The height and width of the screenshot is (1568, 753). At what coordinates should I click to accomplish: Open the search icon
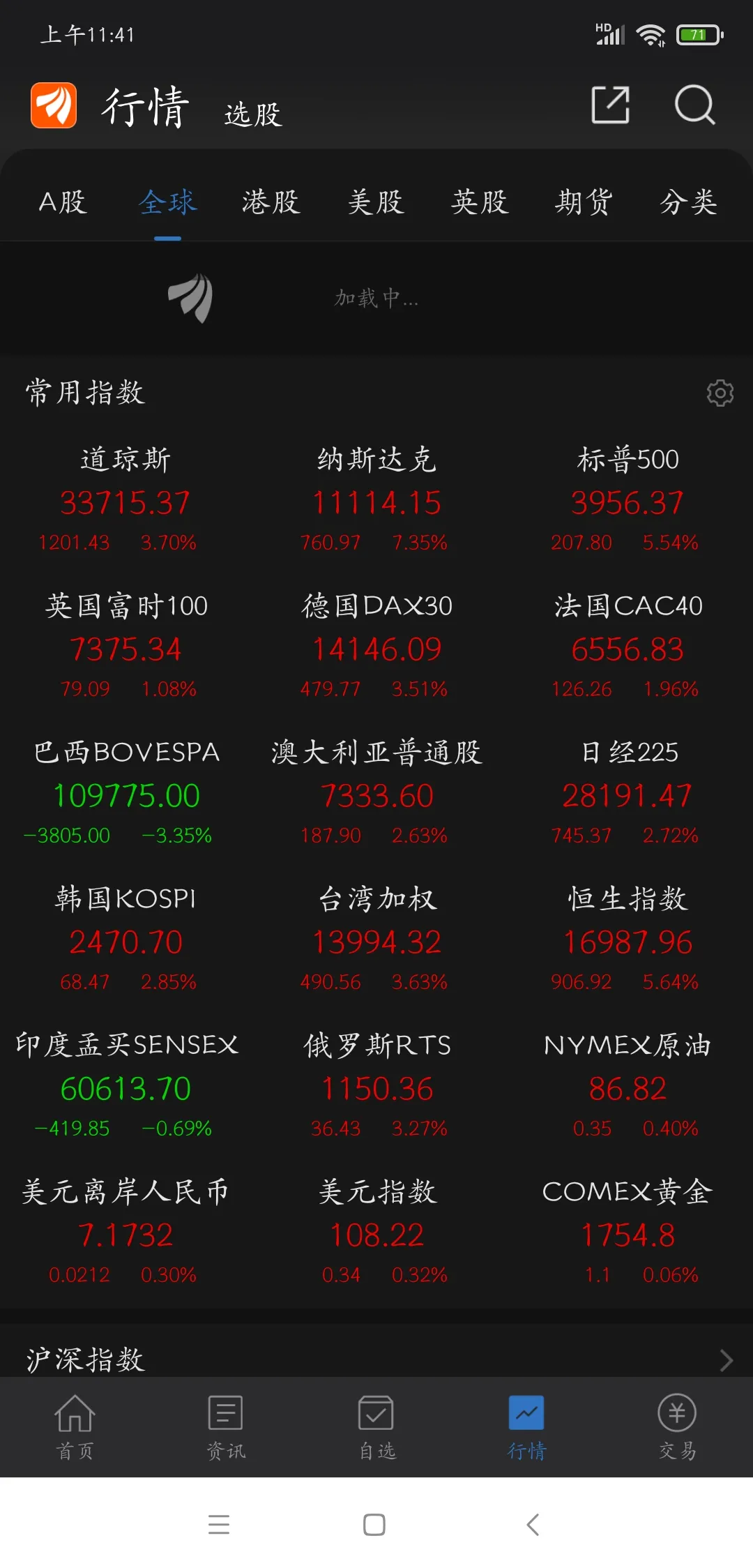694,105
